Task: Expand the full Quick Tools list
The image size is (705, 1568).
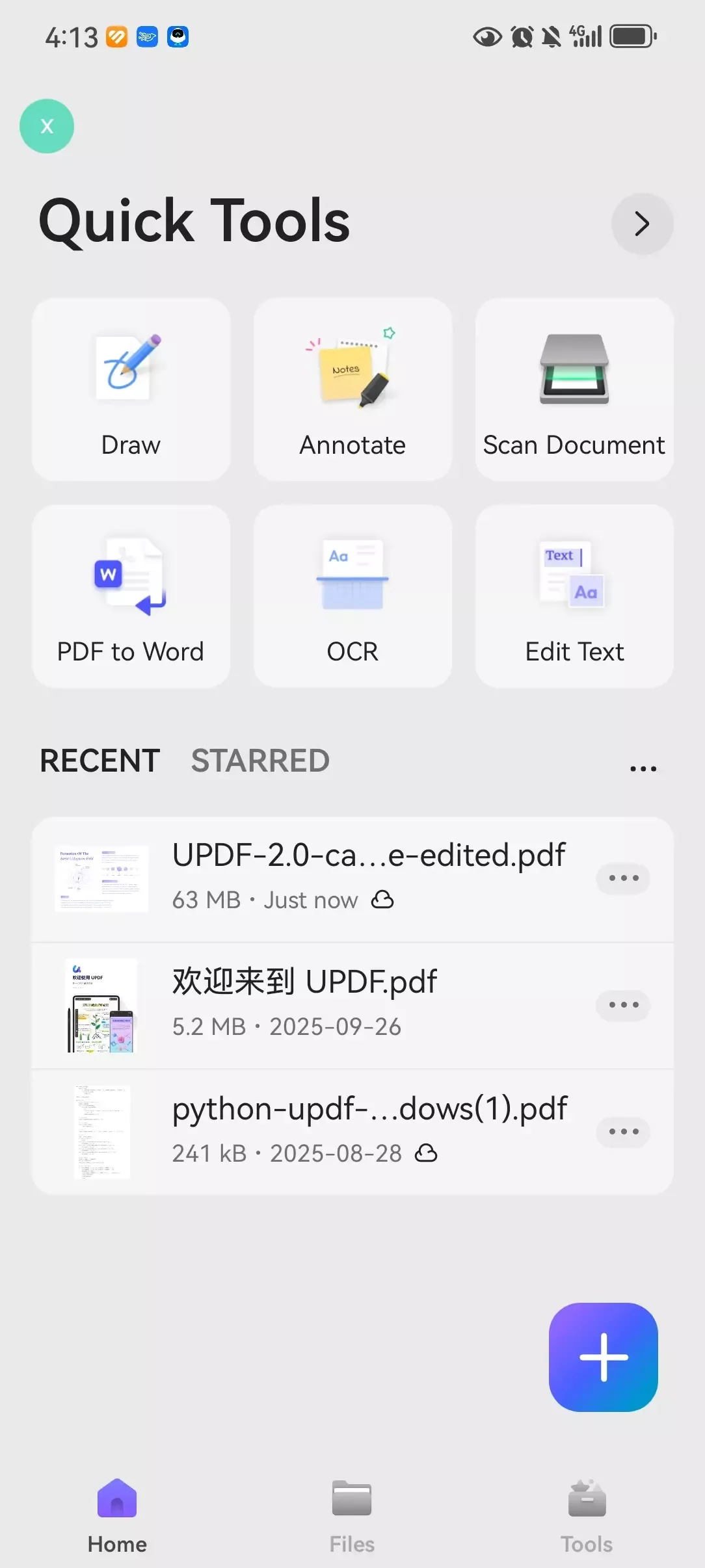Action: tap(642, 223)
